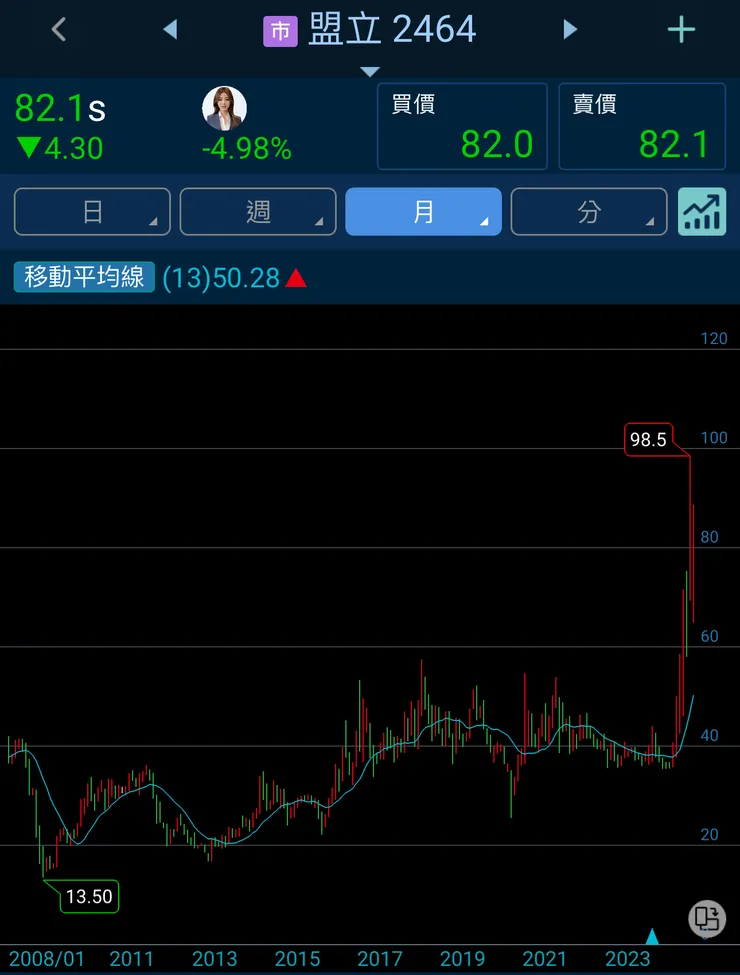
Task: Switch to the next stock
Action: click(570, 30)
